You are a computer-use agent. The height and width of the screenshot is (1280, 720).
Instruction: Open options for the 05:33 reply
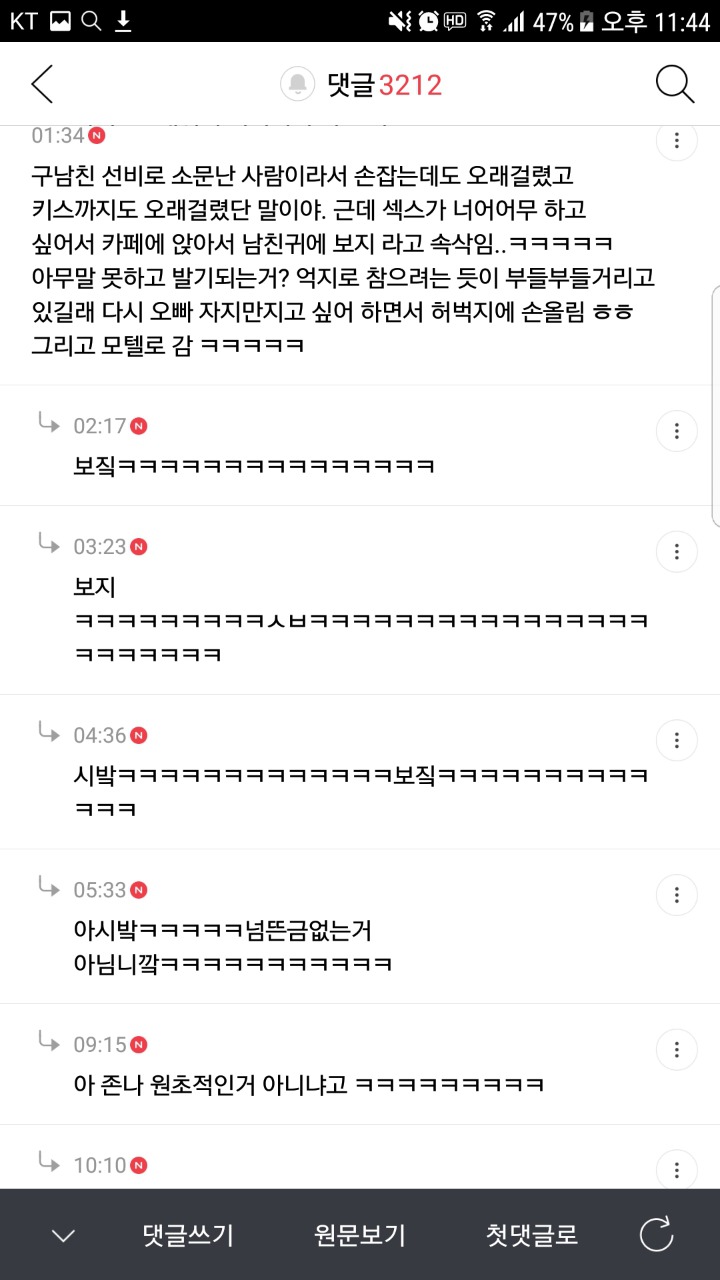pos(677,894)
